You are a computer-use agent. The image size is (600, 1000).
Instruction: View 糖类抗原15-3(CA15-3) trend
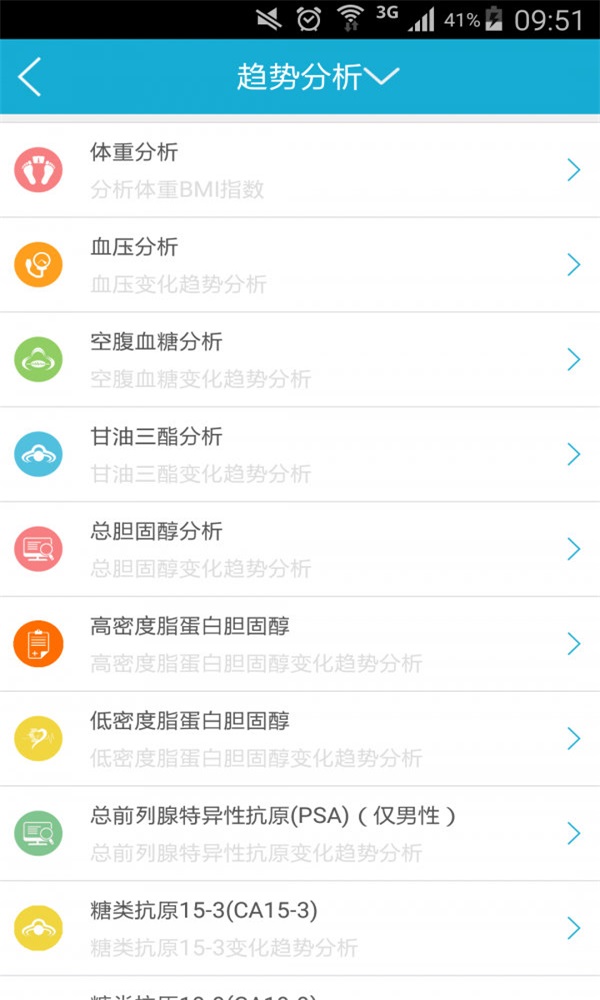(x=300, y=928)
